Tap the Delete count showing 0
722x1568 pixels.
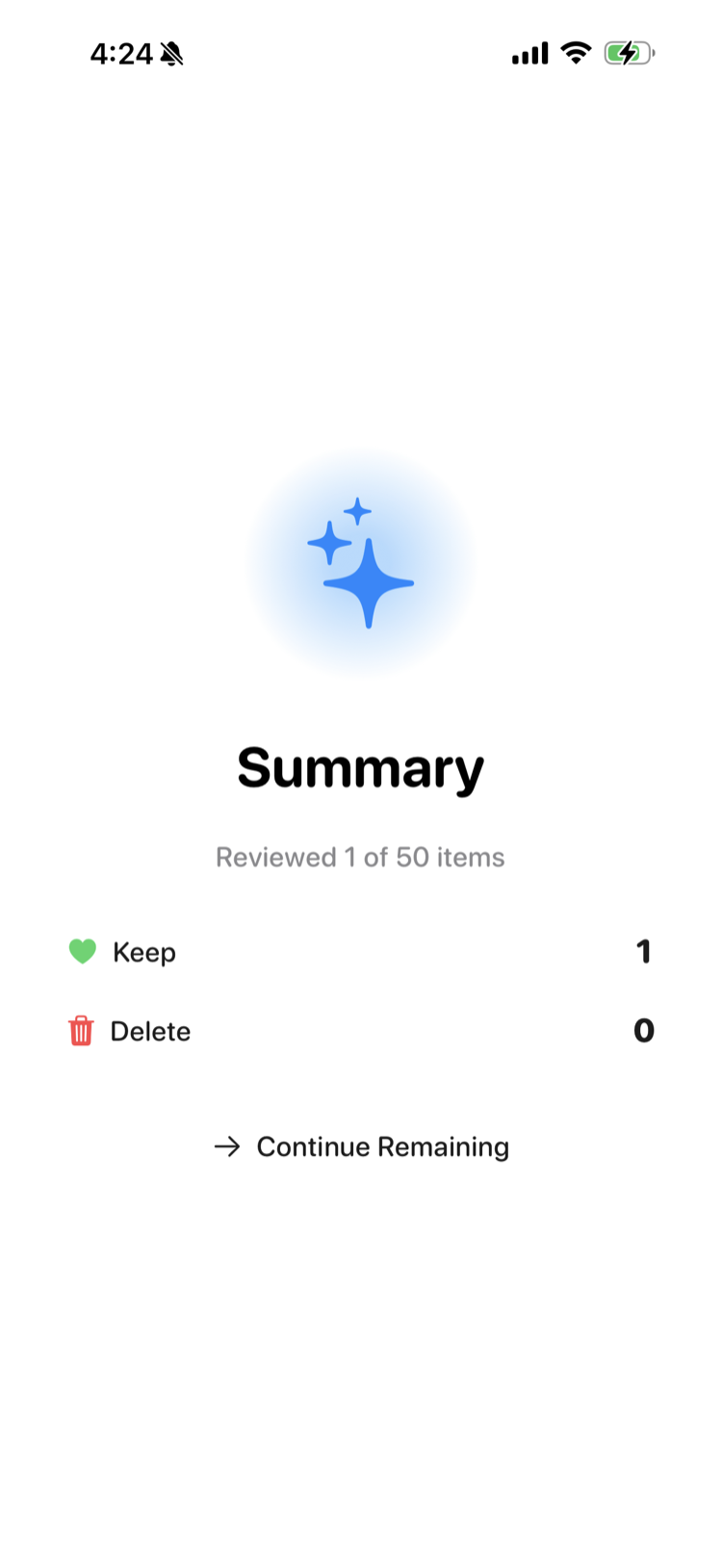(x=643, y=1030)
